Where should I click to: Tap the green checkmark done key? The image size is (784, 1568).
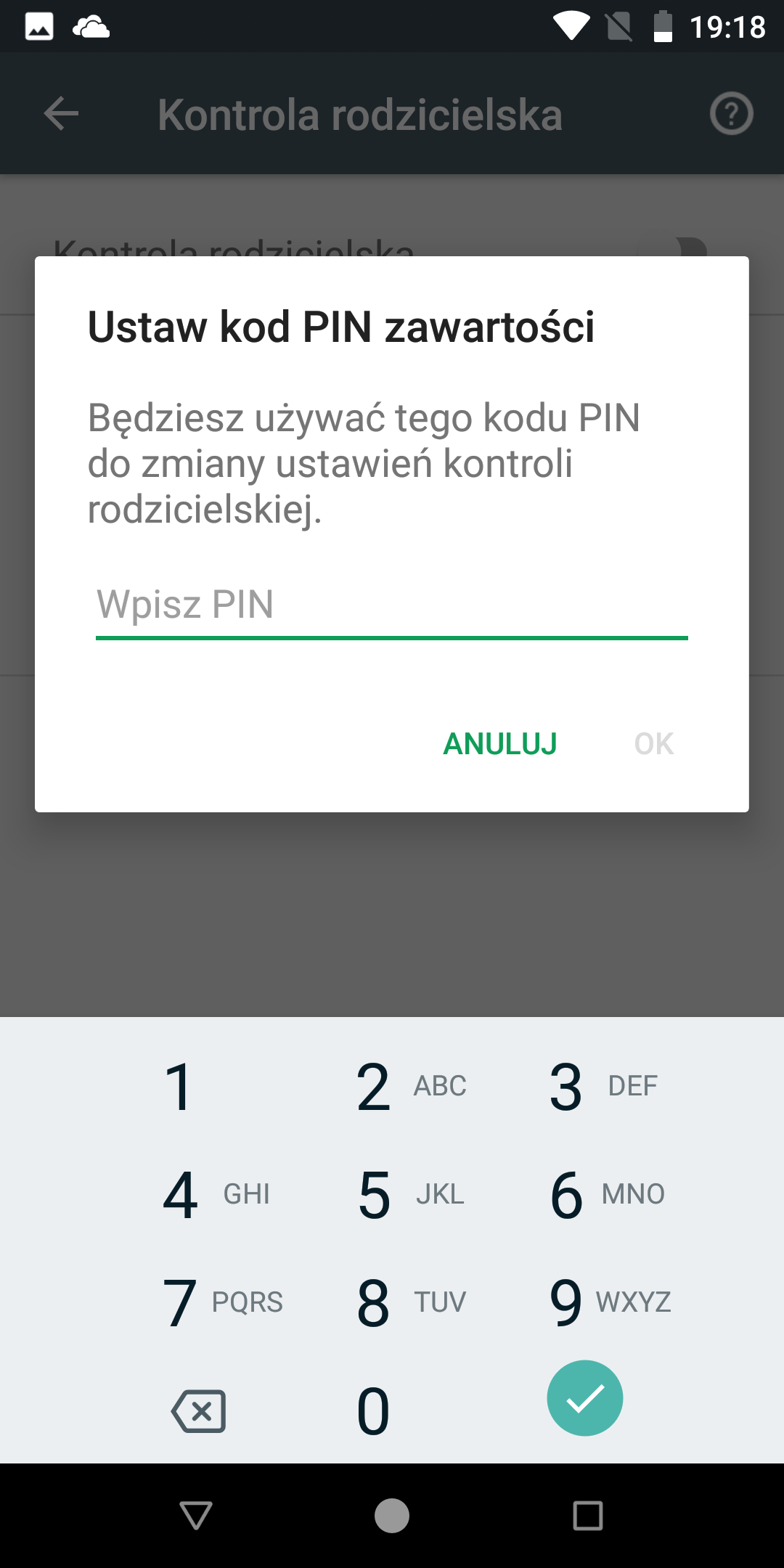click(585, 1398)
